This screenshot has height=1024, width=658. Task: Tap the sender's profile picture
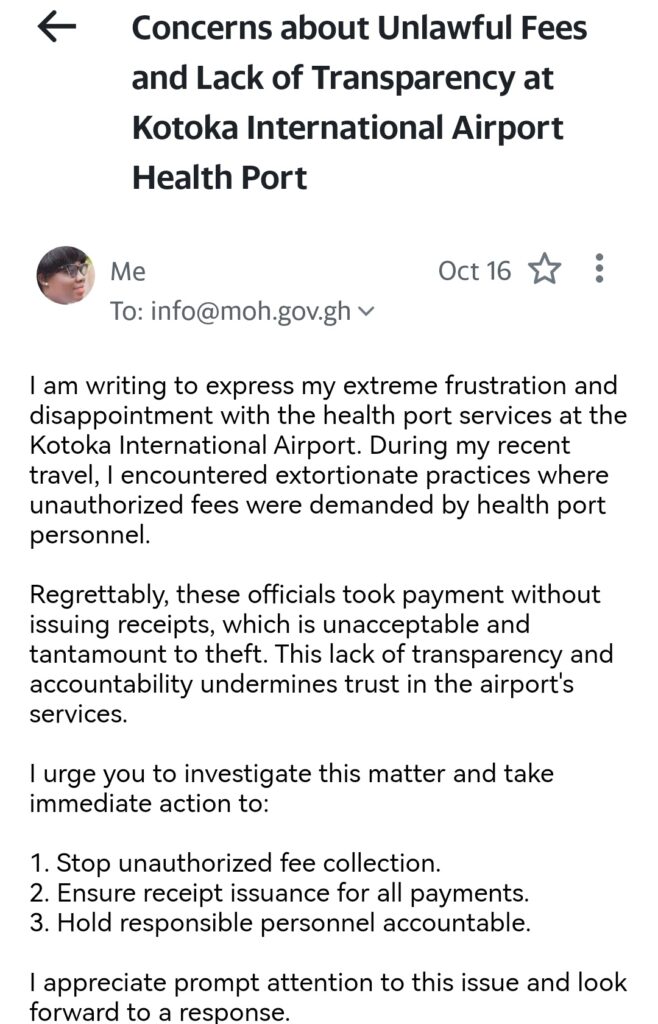pos(65,275)
